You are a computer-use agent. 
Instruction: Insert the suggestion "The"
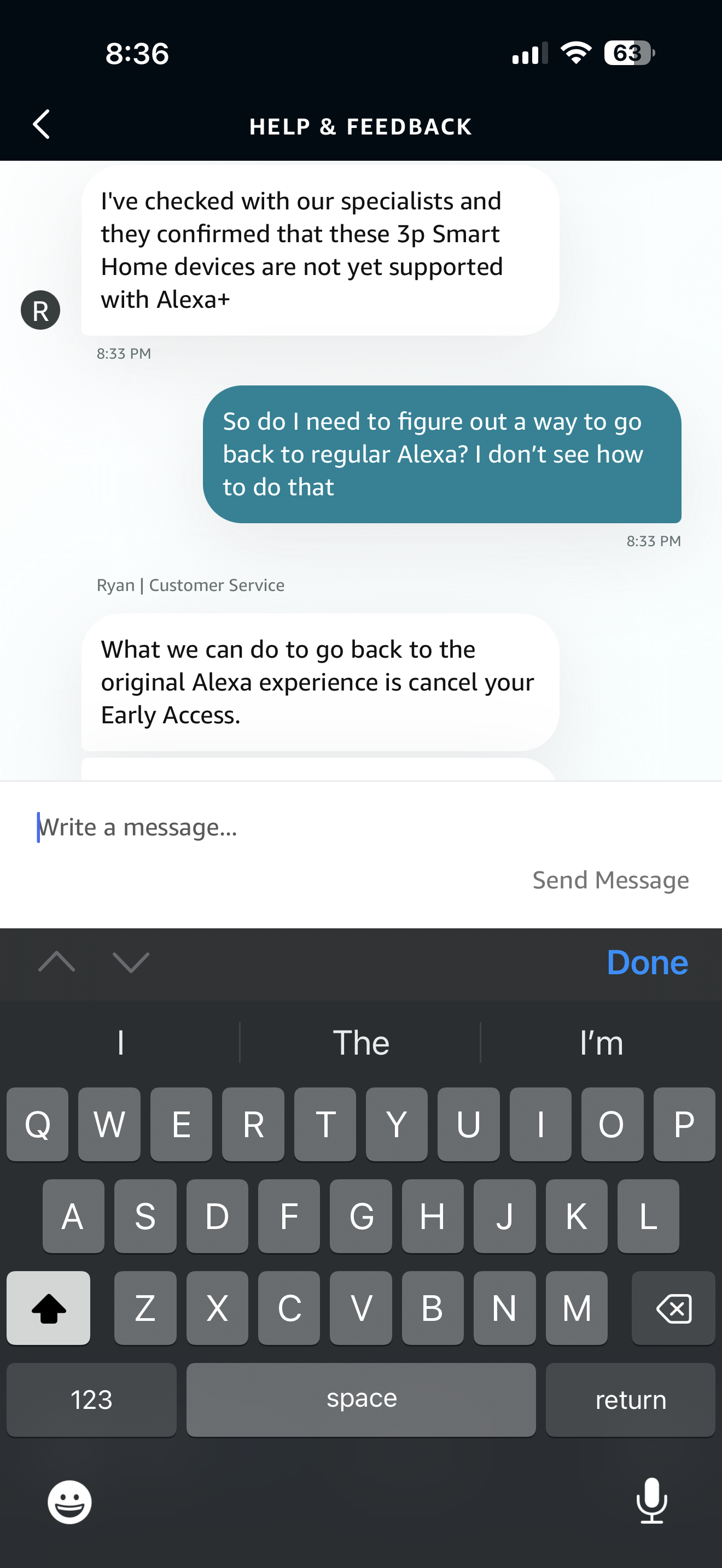click(360, 1043)
